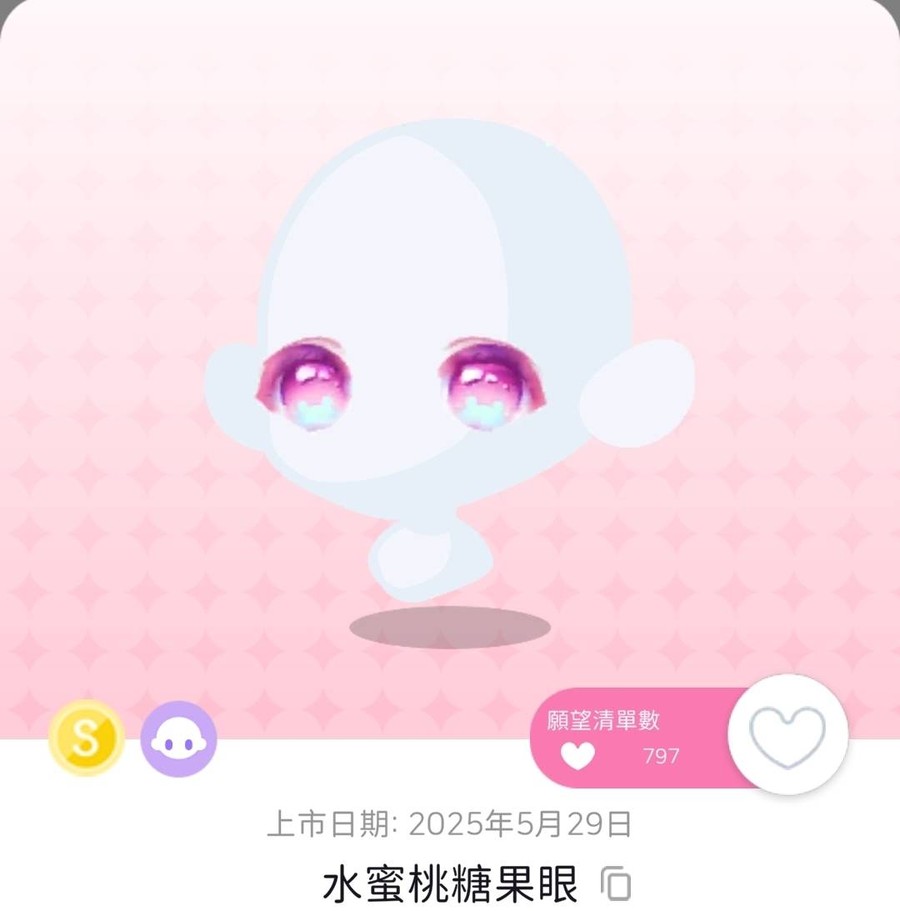Tap the gold S coin badge

coord(86,738)
